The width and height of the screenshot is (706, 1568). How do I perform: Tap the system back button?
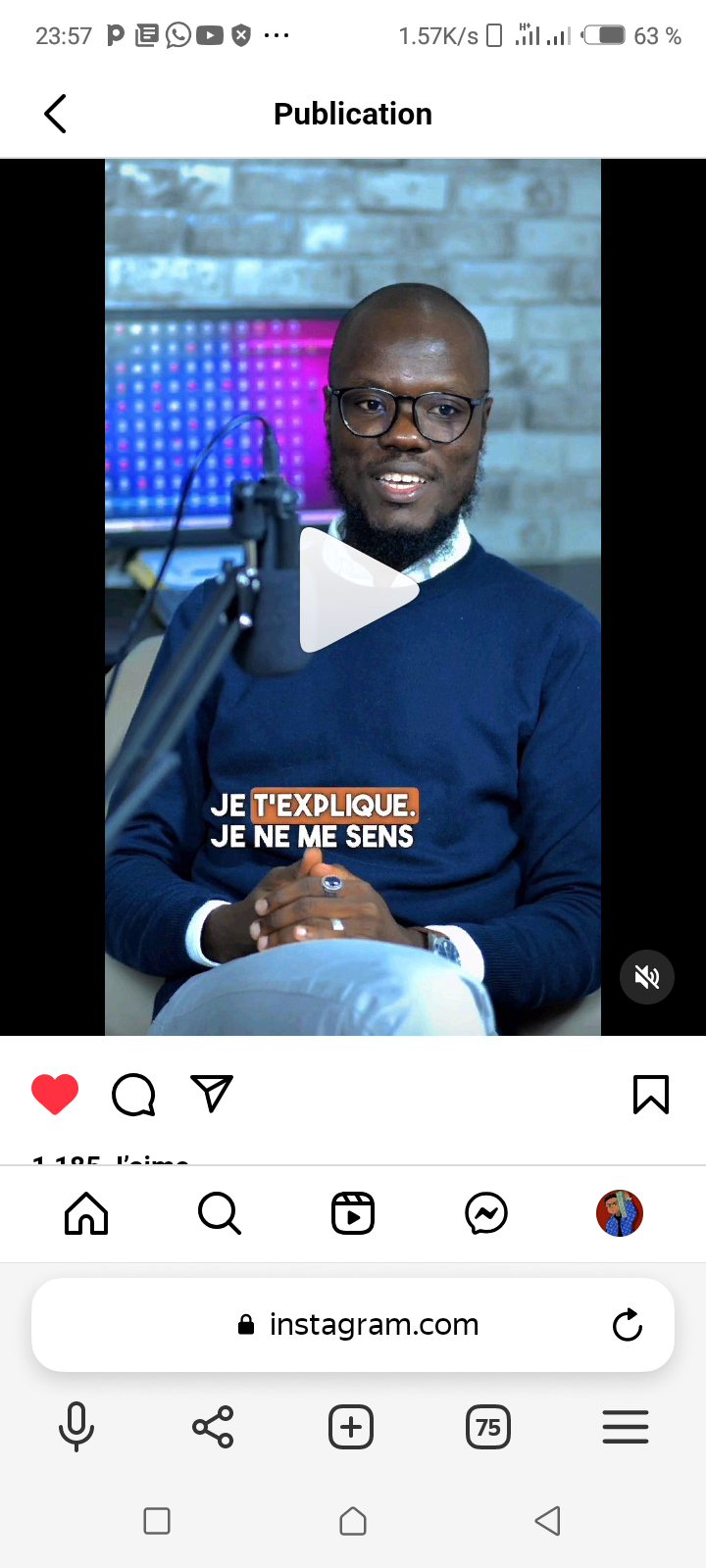(x=548, y=1521)
